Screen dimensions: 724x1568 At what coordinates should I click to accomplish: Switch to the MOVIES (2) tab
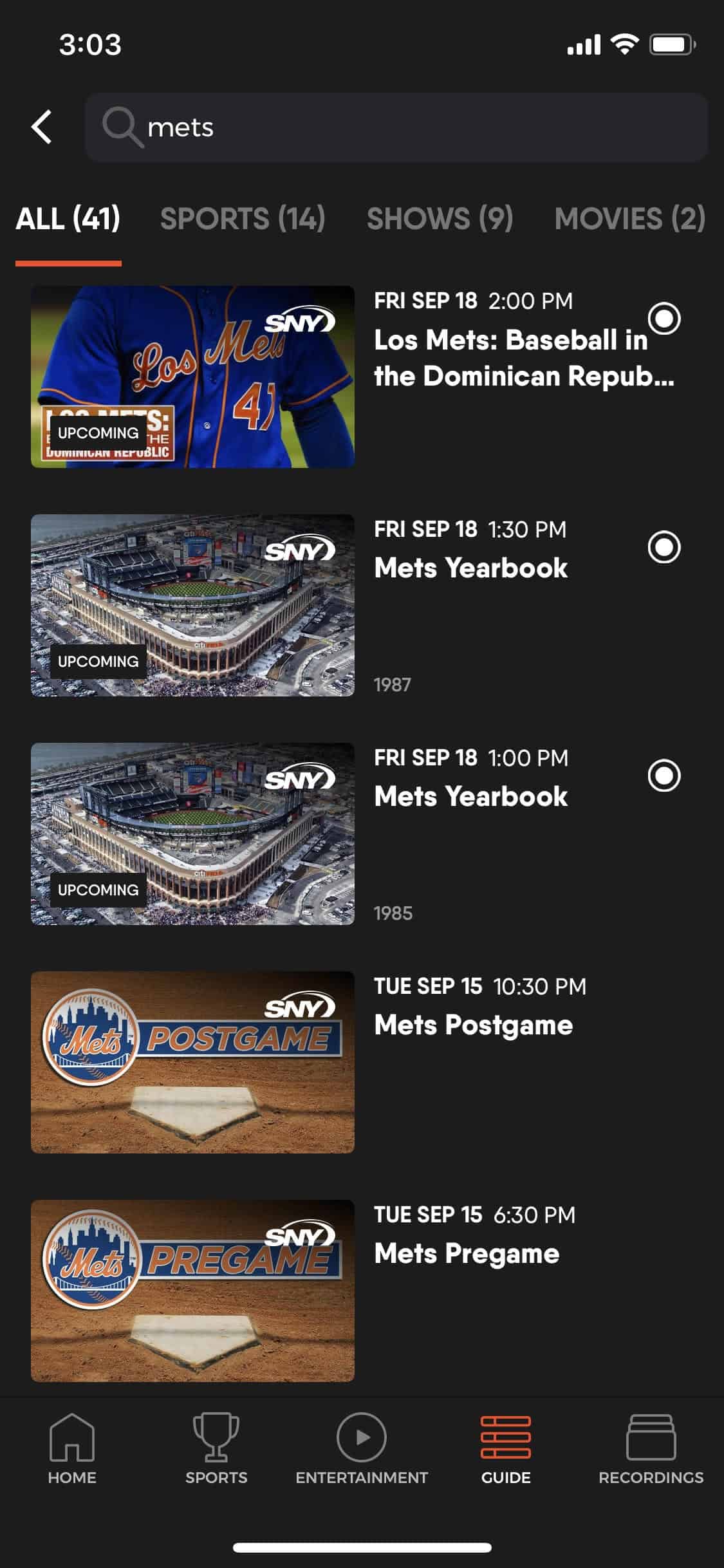630,218
